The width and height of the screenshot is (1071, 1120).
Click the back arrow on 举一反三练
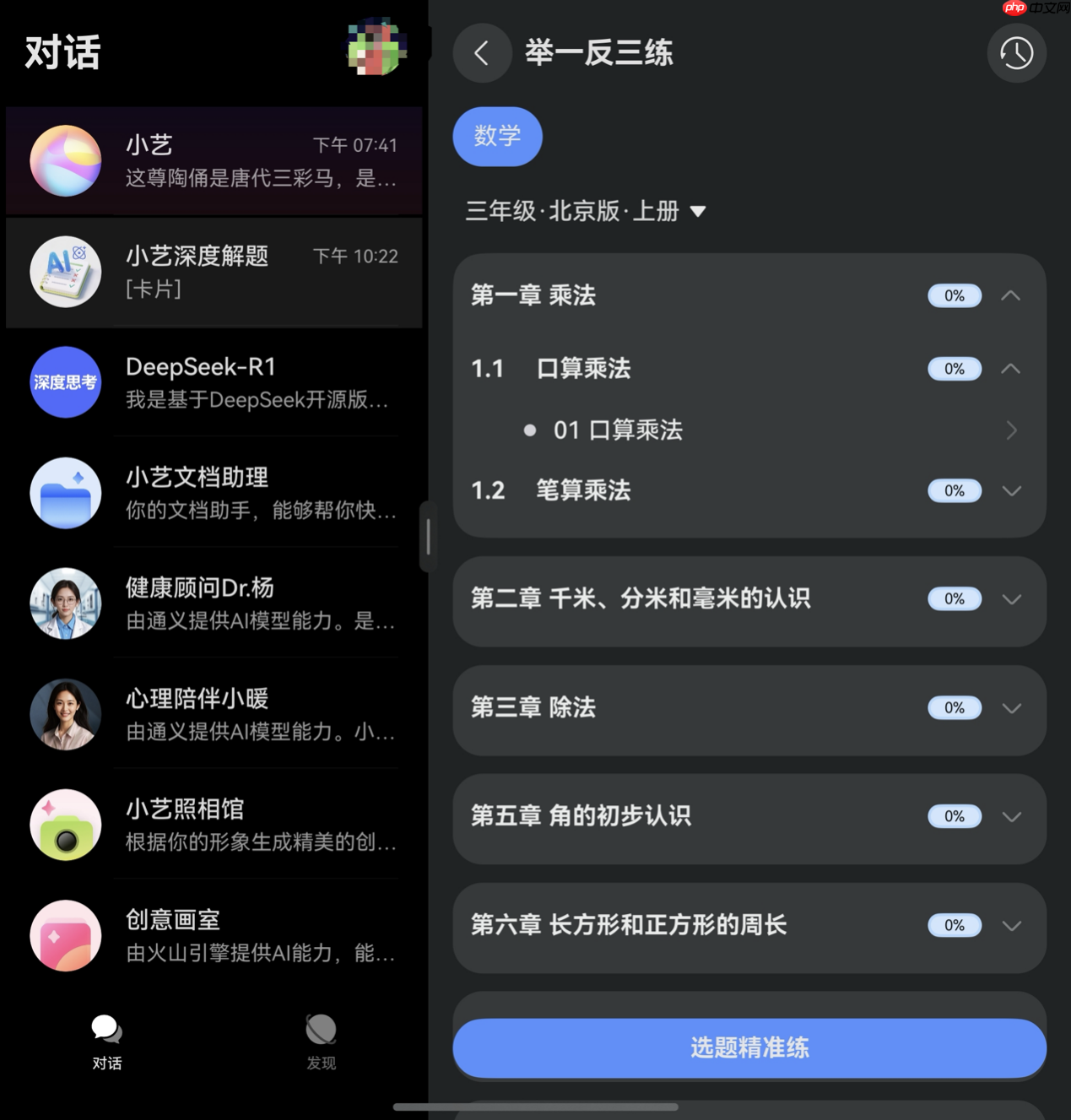click(x=482, y=52)
